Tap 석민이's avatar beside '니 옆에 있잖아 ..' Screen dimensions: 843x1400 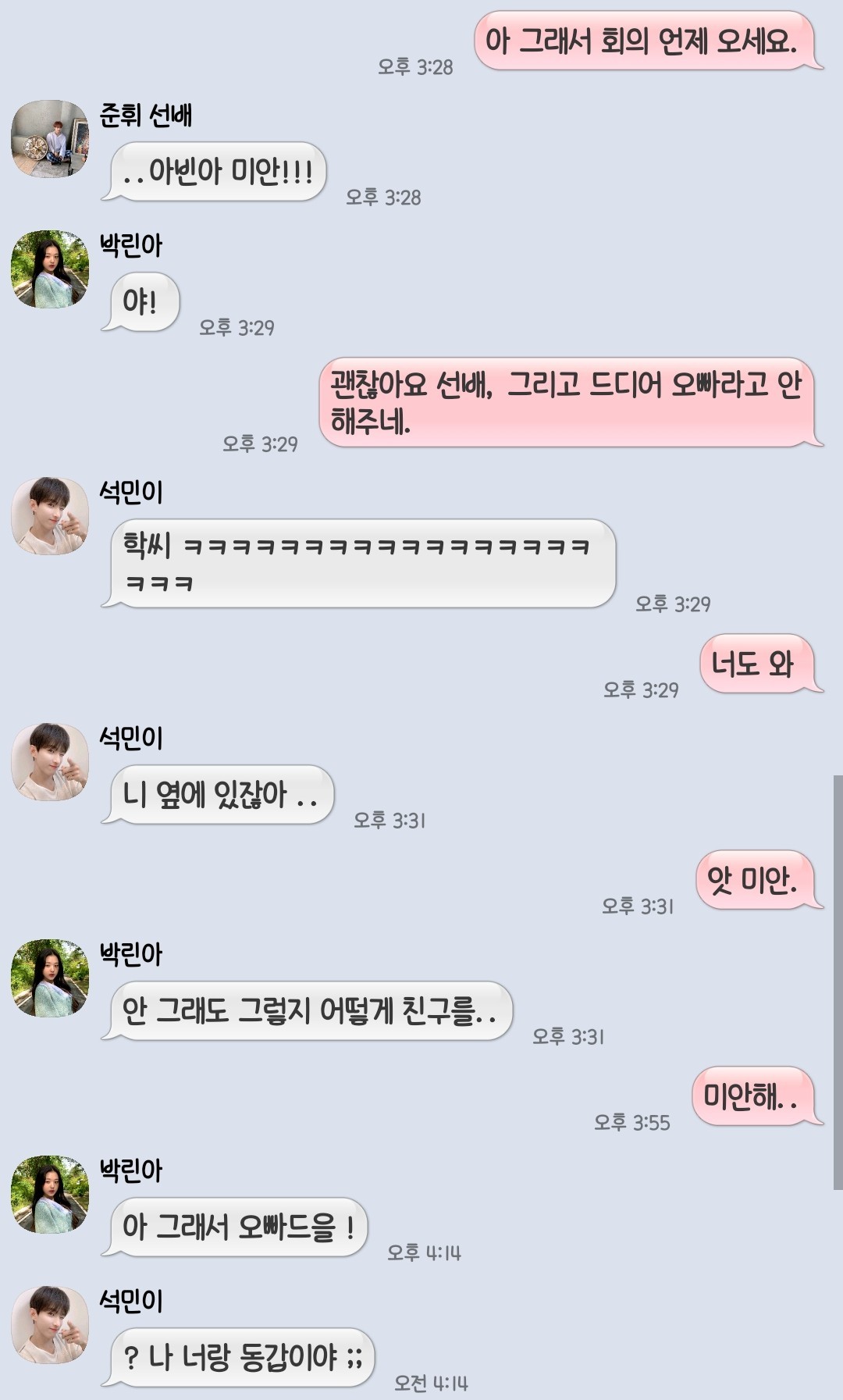click(50, 762)
